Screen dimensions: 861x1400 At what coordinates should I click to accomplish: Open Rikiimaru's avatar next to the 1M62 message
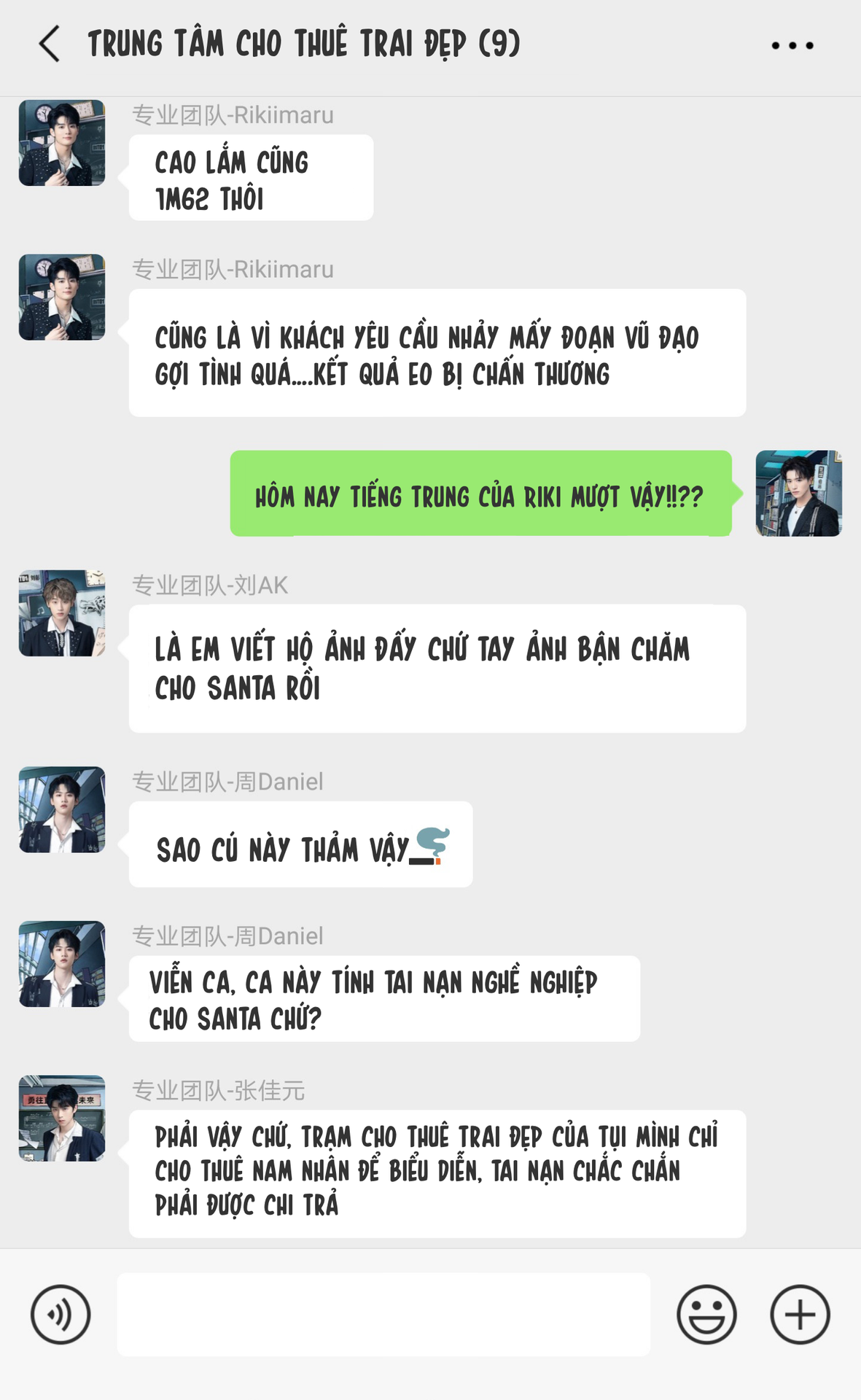point(62,143)
